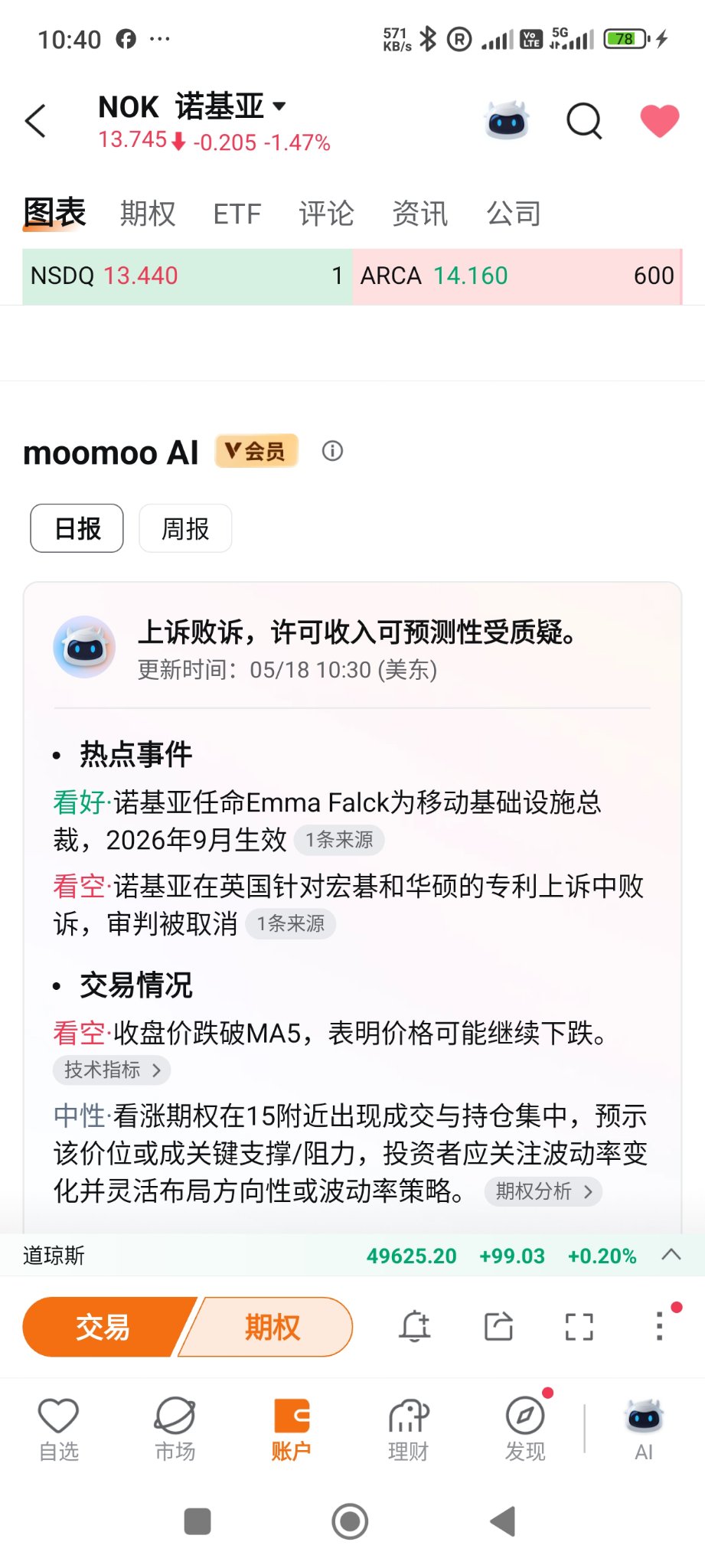Open the 发现 bottom tab
This screenshot has width=705, height=1568.
[525, 1429]
